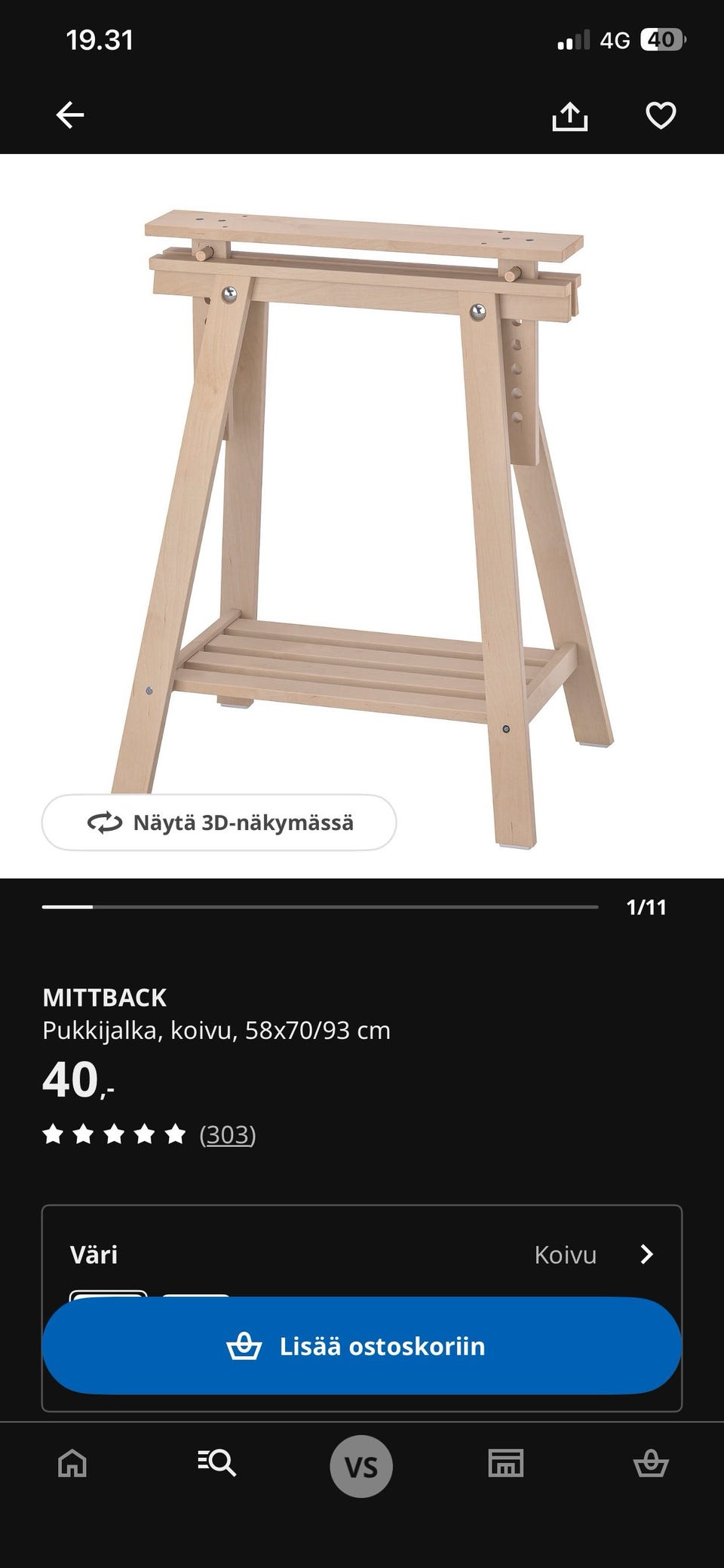Open Näytä 3D-näkymässä view
724x1568 pixels.
tap(219, 823)
